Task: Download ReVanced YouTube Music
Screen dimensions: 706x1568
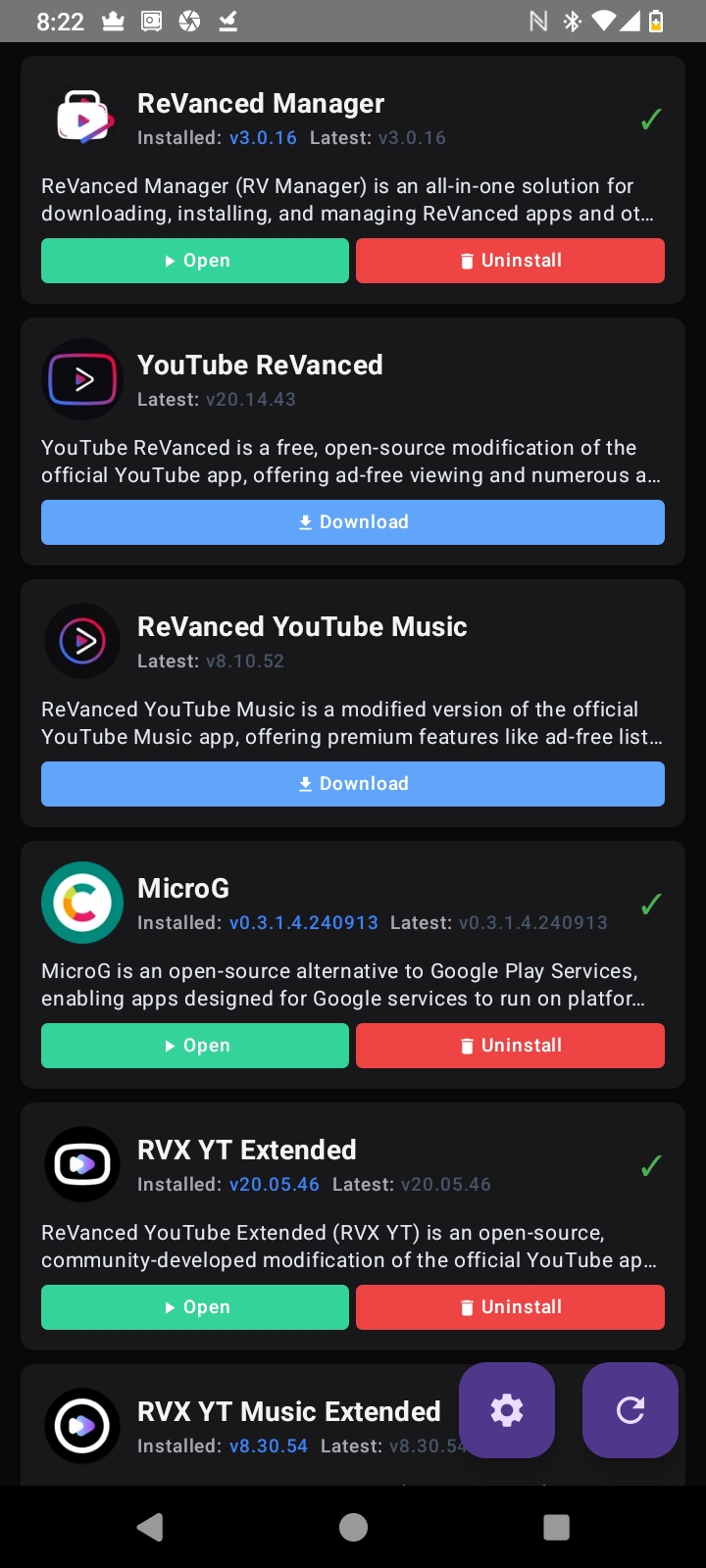Action: coord(353,784)
